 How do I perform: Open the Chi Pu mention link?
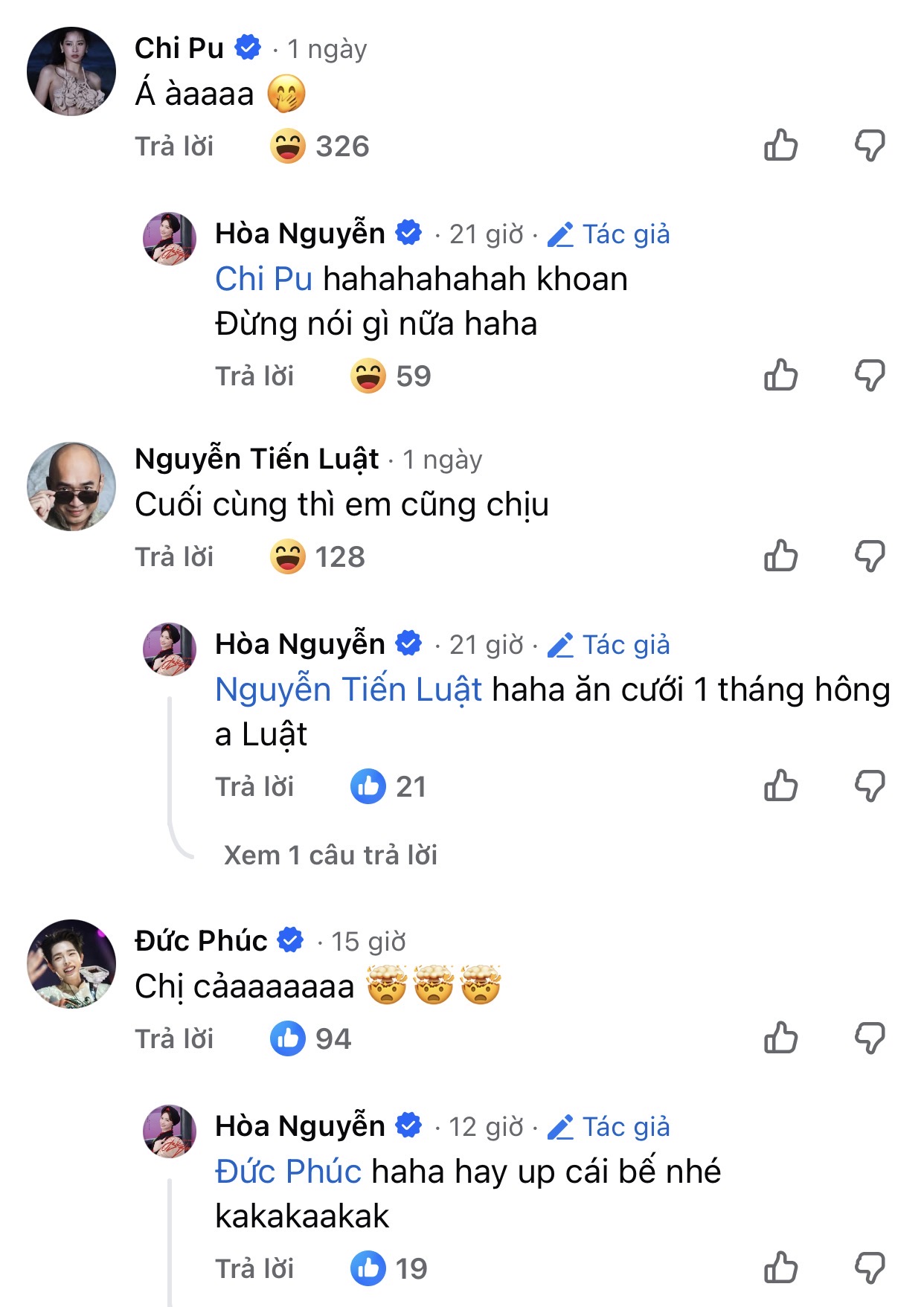[263, 279]
